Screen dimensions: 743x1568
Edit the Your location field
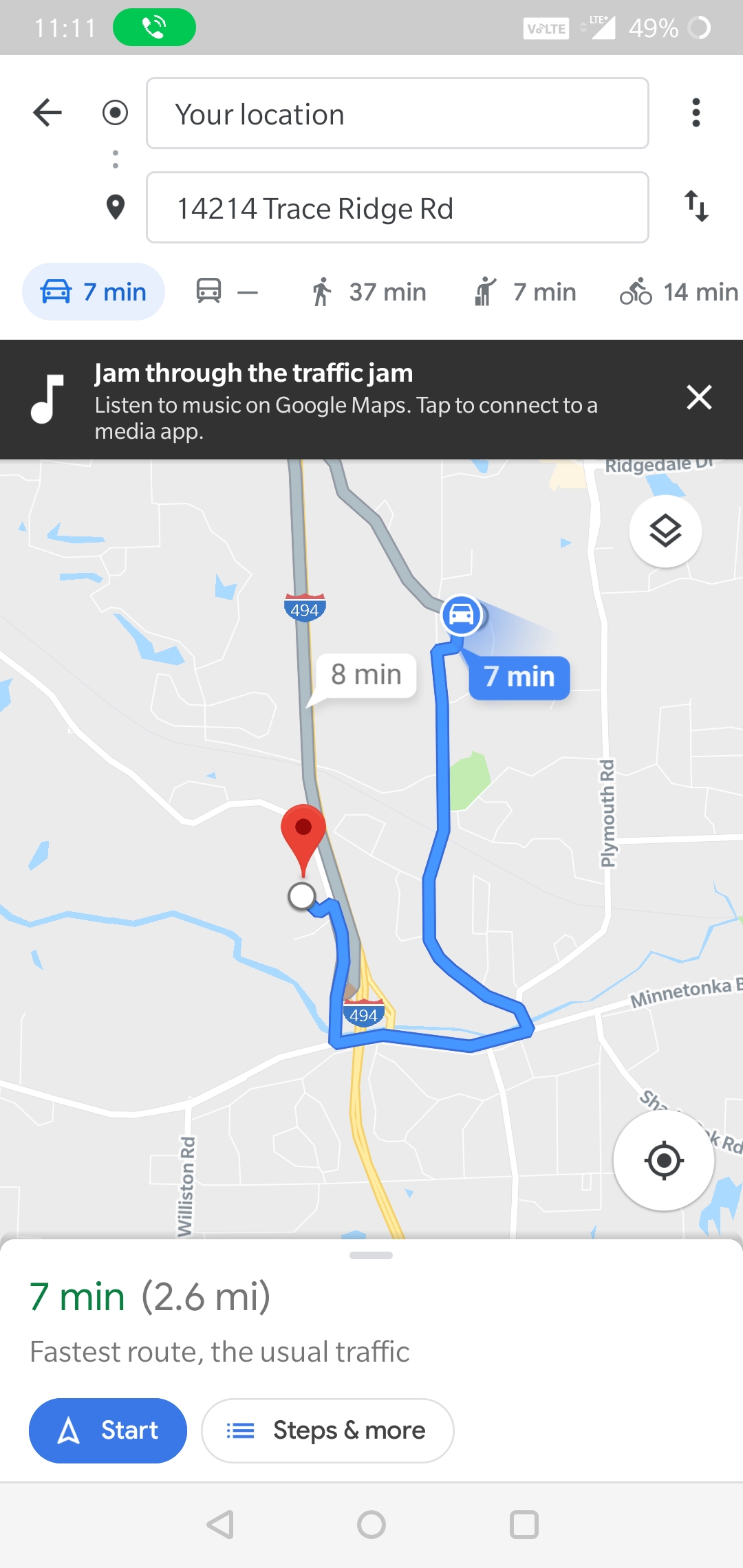click(x=398, y=113)
